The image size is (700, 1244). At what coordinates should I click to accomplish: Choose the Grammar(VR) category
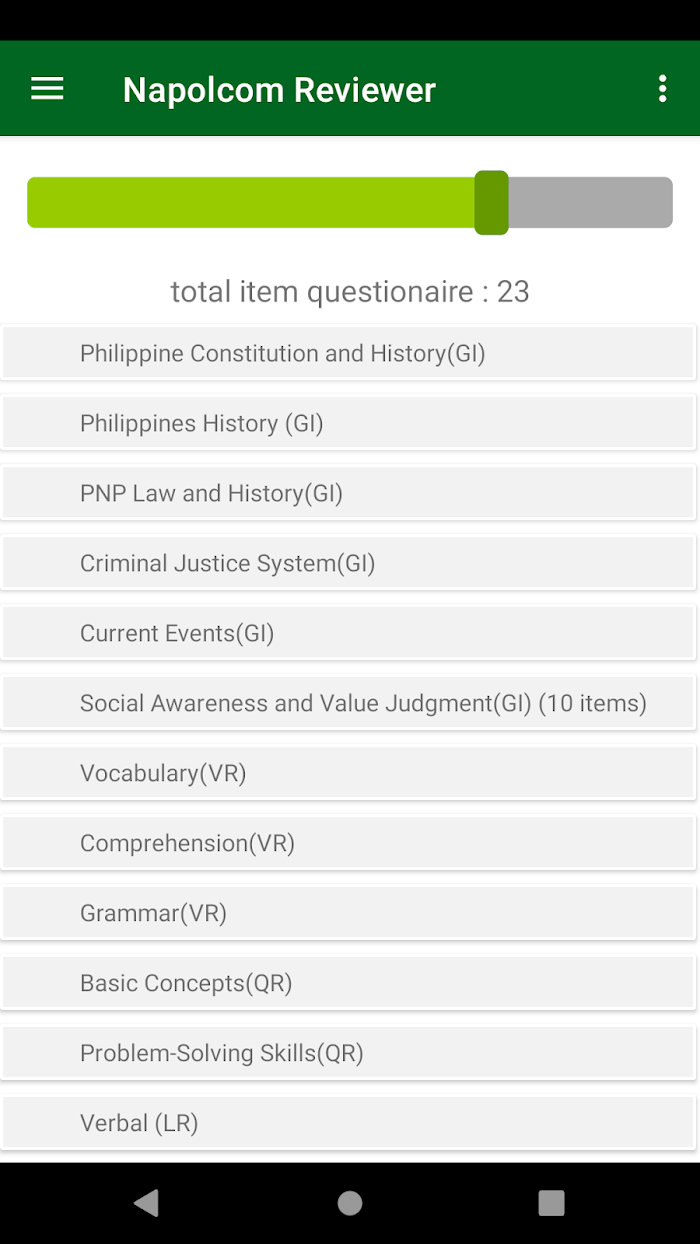pyautogui.click(x=349, y=913)
